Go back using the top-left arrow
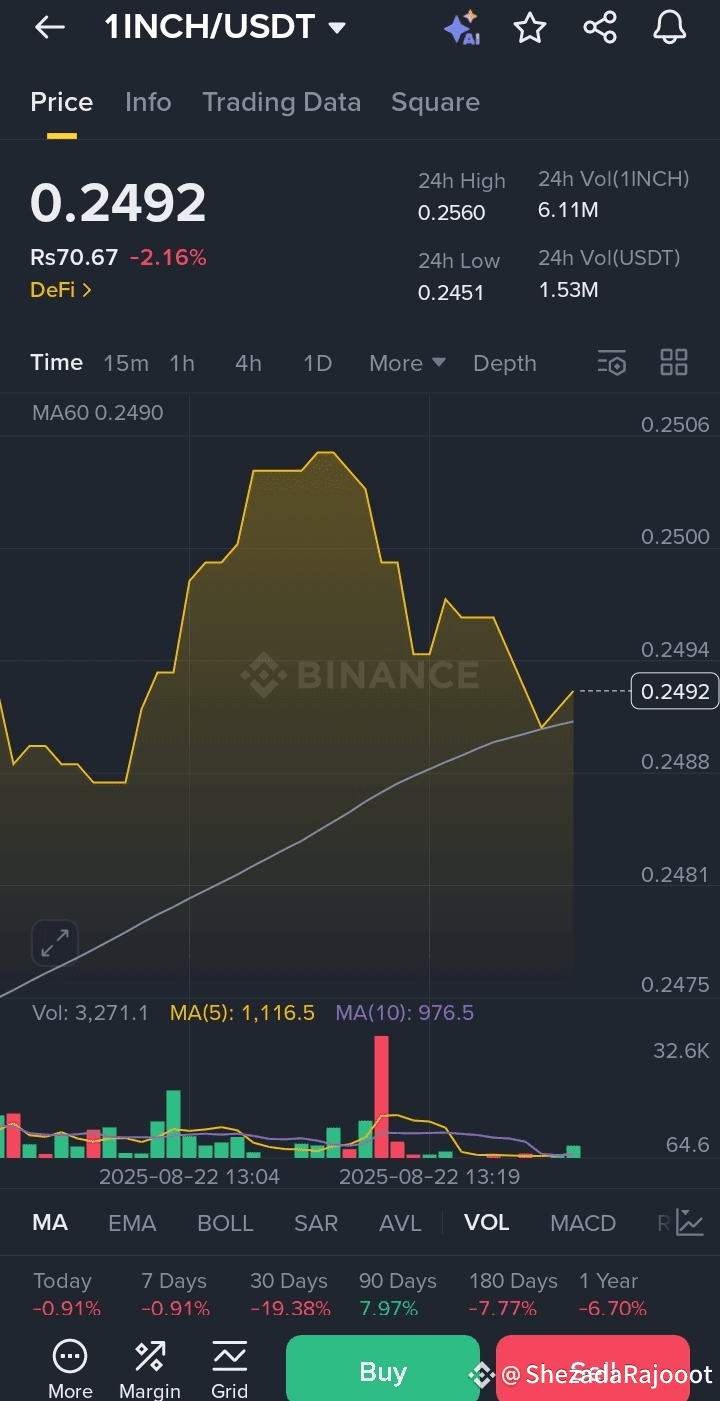The width and height of the screenshot is (720, 1401). tap(49, 28)
